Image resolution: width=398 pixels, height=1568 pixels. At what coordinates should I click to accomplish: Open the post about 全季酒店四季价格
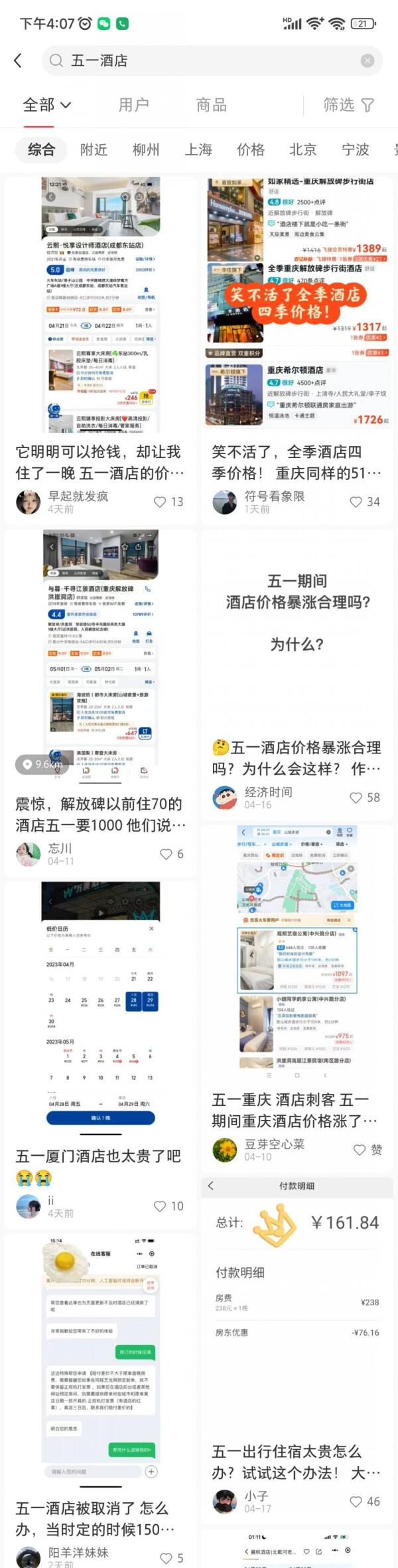(297, 462)
